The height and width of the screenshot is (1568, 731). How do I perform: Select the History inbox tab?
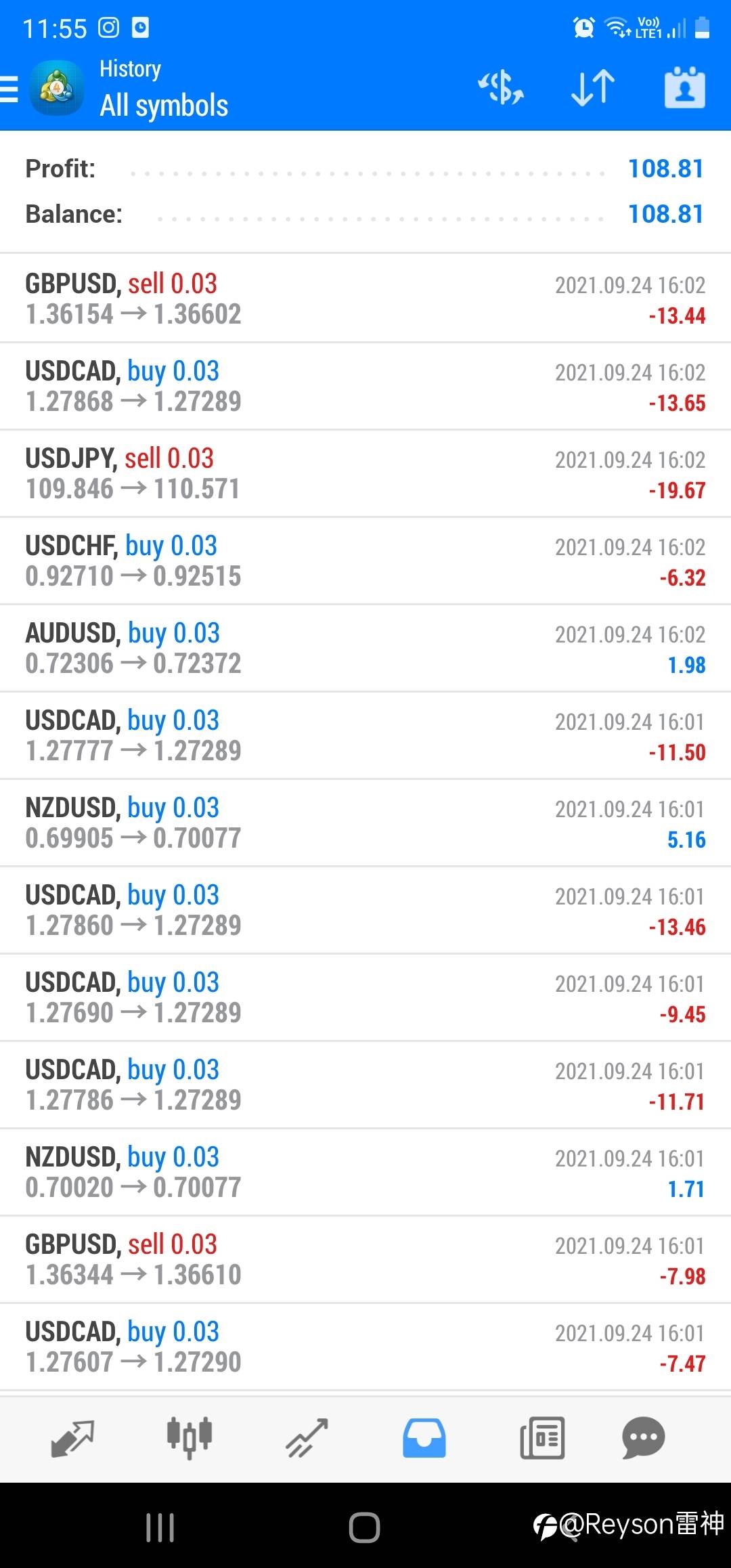[x=424, y=1437]
